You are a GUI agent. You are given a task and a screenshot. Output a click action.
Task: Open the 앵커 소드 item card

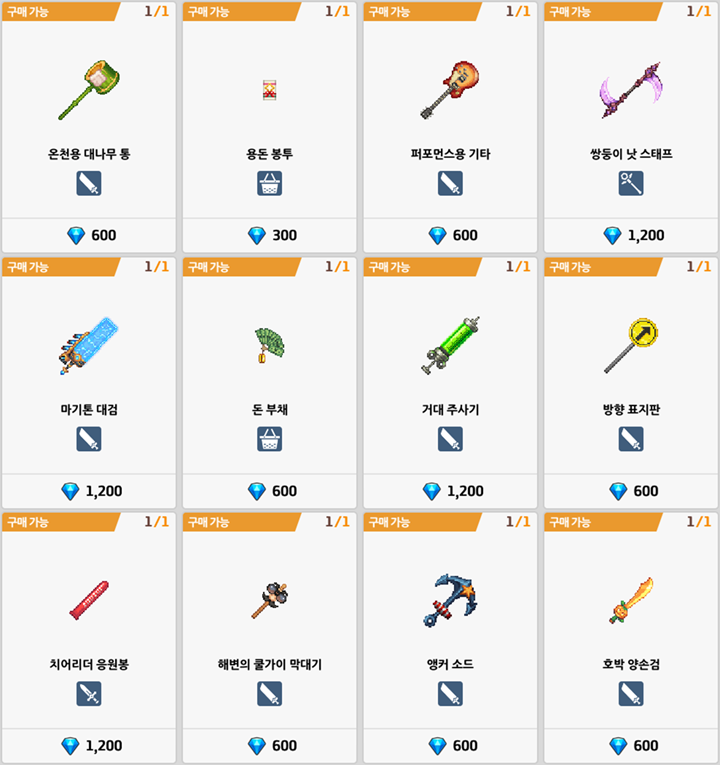point(450,630)
